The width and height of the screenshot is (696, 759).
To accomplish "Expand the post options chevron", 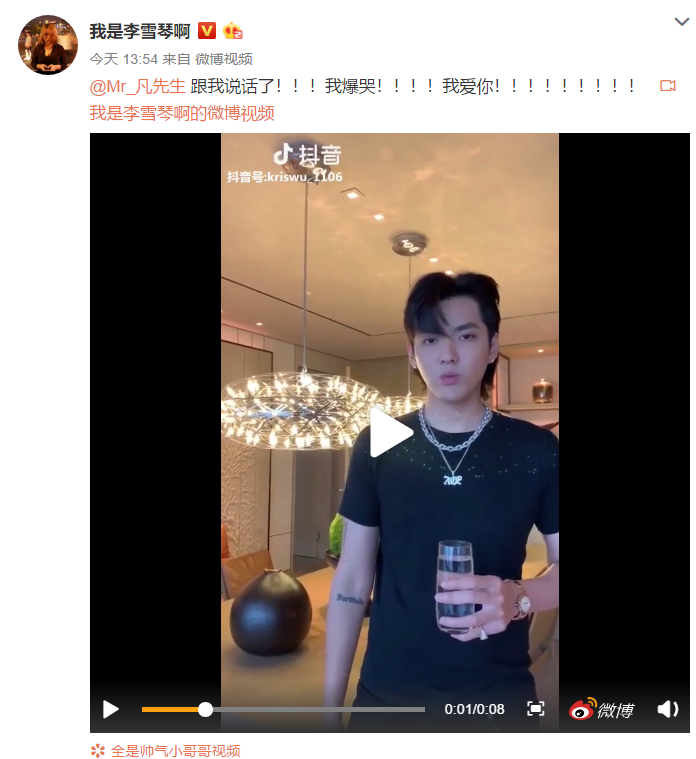I will click(x=680, y=22).
